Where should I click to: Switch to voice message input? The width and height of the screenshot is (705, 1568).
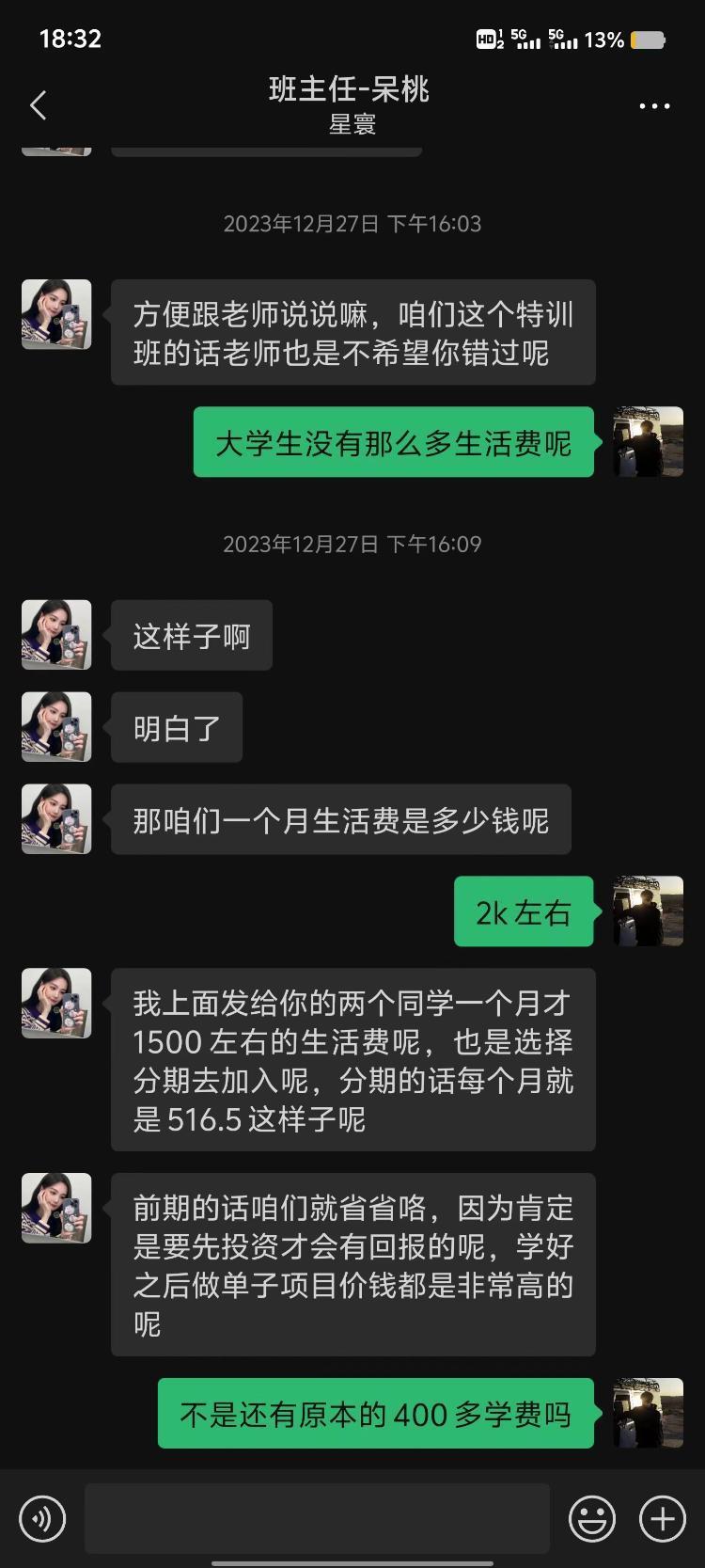pyautogui.click(x=42, y=1518)
